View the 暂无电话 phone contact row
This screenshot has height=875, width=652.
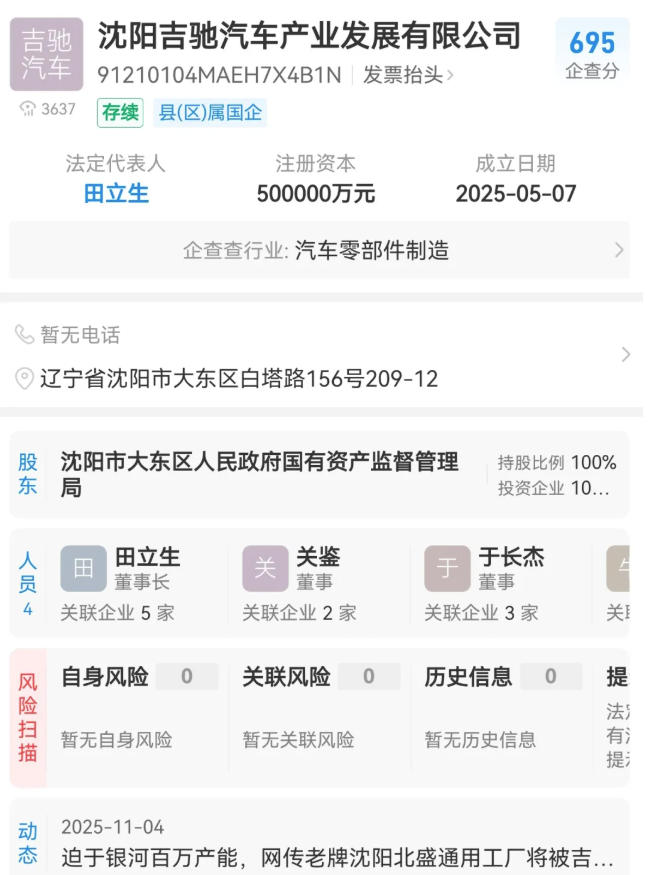tap(80, 335)
